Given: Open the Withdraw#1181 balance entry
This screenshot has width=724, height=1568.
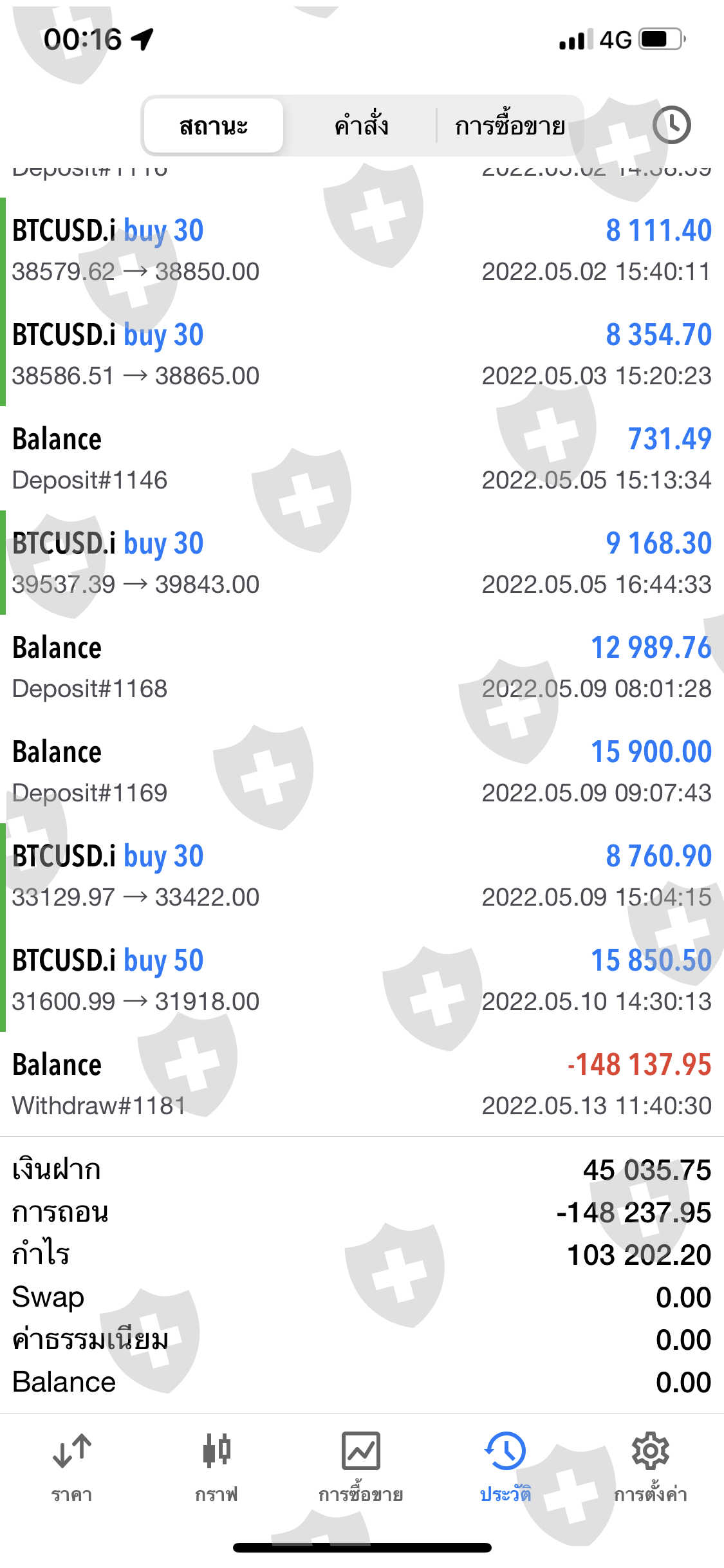Looking at the screenshot, I should (362, 1084).
